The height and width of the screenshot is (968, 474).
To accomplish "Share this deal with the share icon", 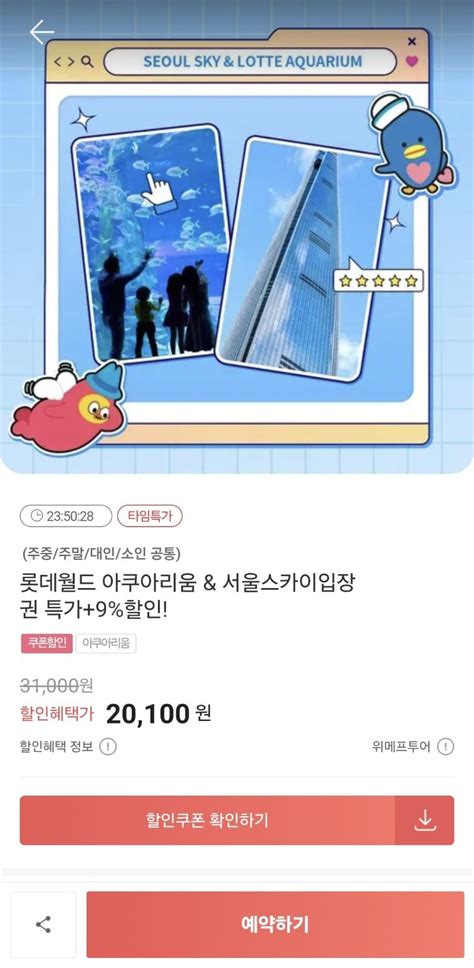I will click(43, 924).
